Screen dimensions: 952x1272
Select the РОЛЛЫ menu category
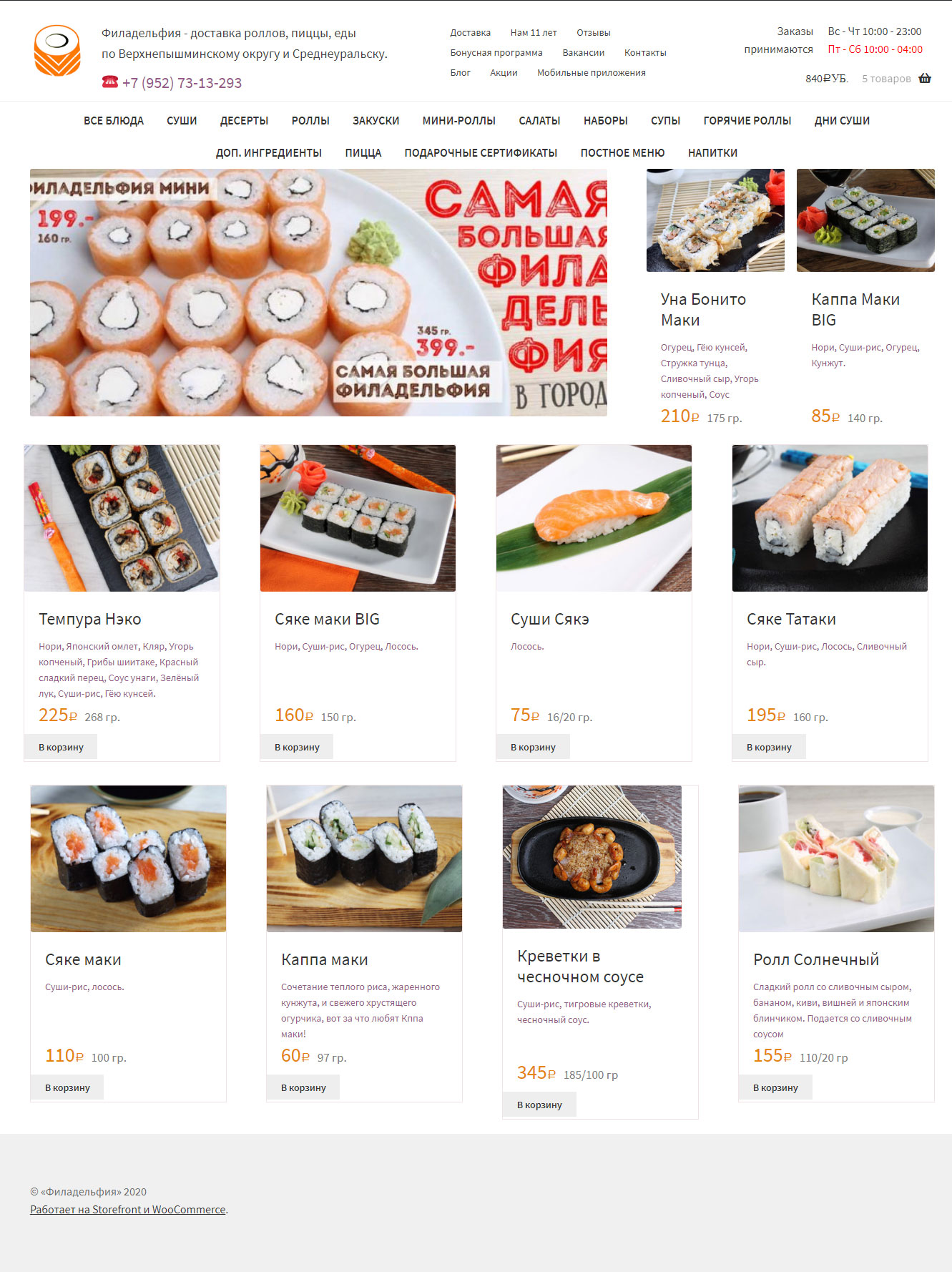[310, 121]
